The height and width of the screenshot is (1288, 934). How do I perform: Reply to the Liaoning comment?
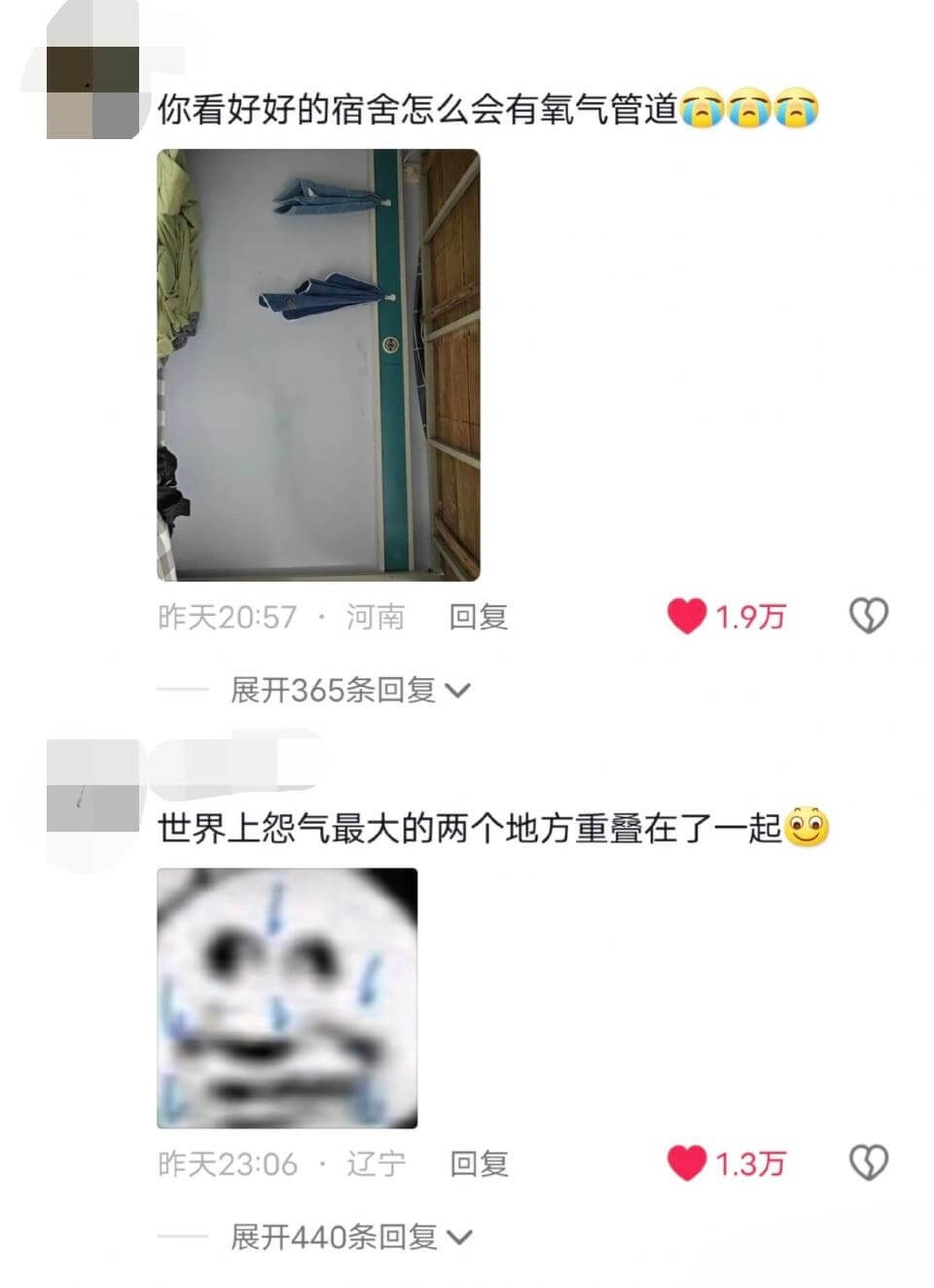tap(479, 1163)
